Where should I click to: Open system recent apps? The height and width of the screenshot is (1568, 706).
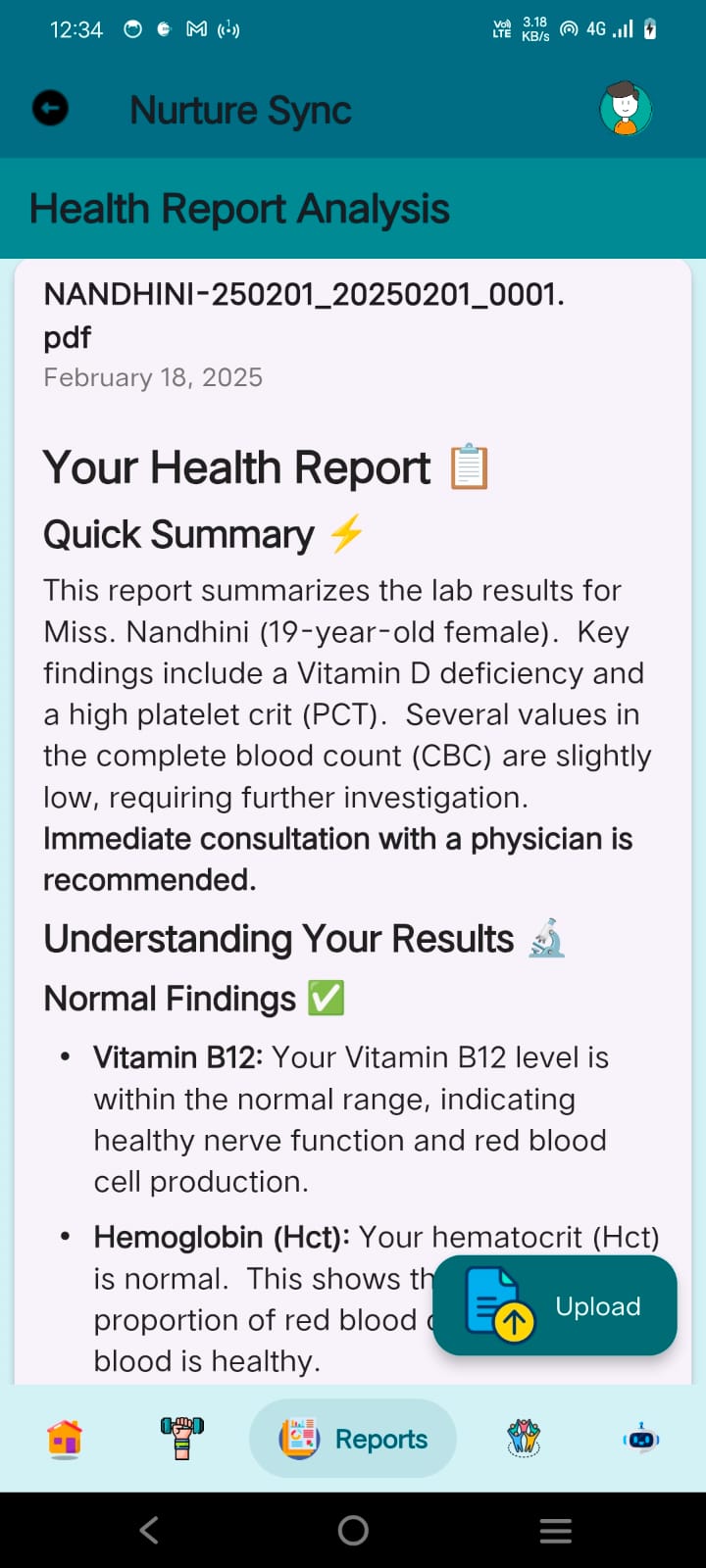point(556,1530)
